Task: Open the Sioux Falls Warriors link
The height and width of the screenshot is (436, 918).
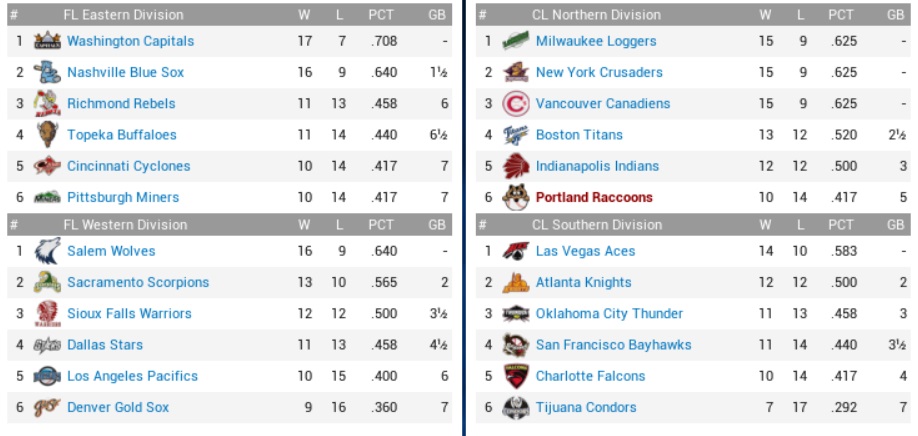Action: 129,313
